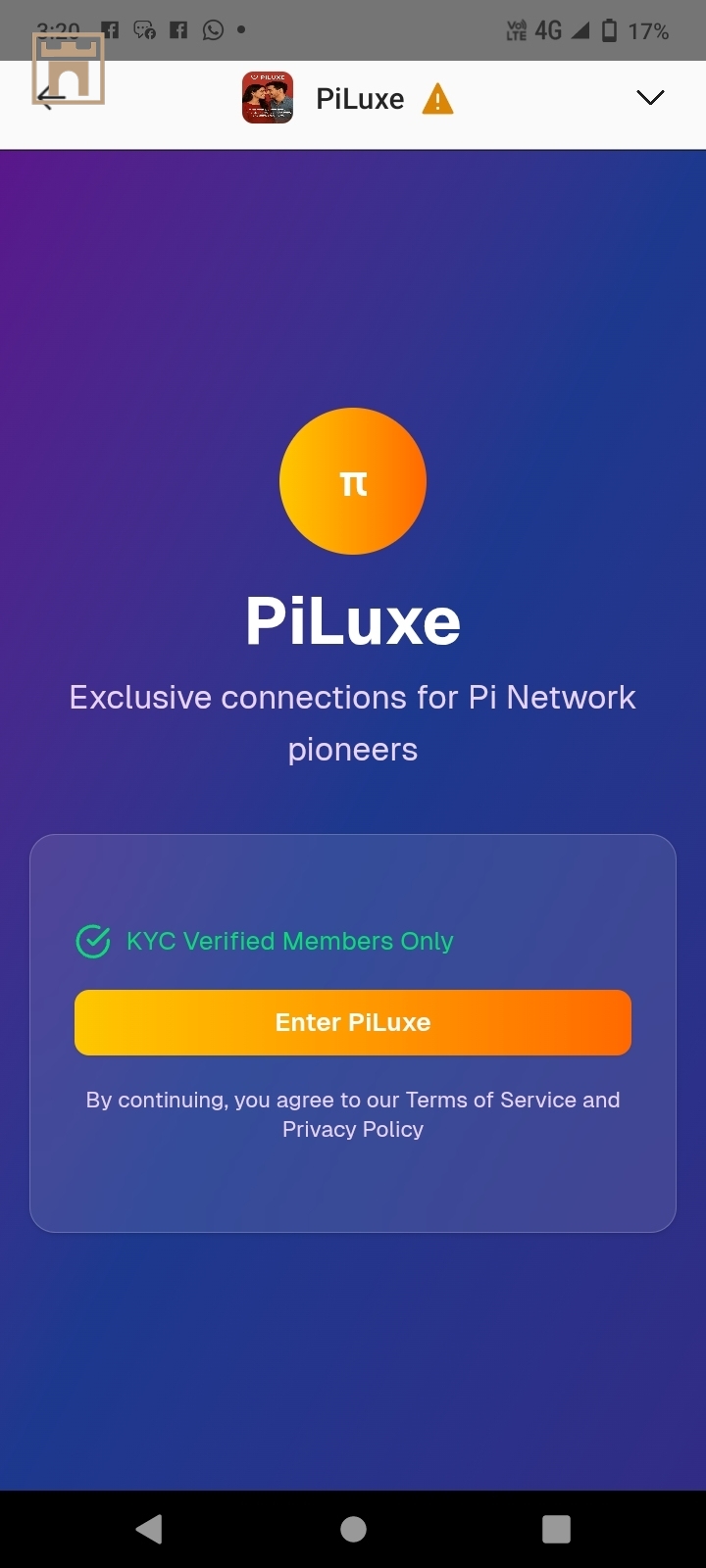The width and height of the screenshot is (706, 1568).
Task: Open the recent apps view
Action: coord(556,1529)
